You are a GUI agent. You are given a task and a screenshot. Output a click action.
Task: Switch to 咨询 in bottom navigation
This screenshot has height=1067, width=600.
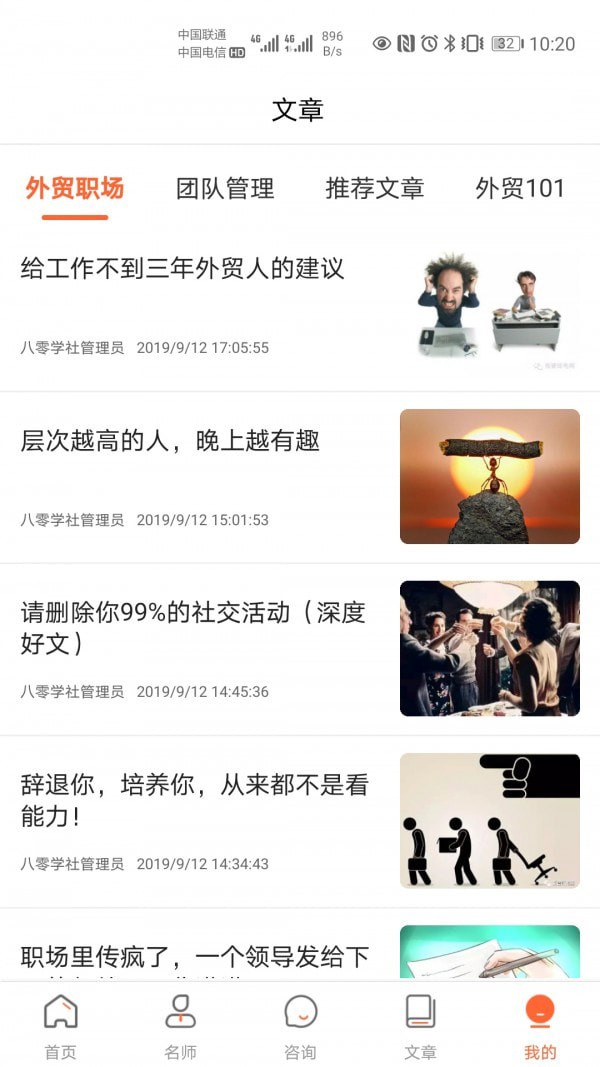pyautogui.click(x=300, y=1026)
